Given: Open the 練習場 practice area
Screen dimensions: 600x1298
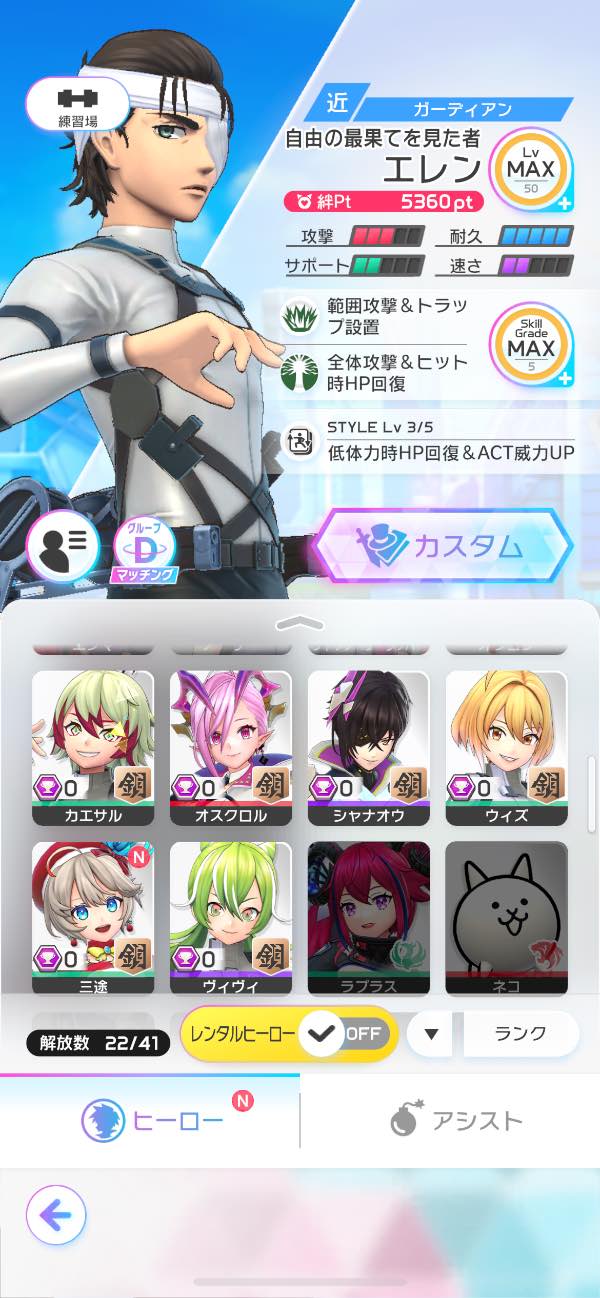Looking at the screenshot, I should pos(77,103).
